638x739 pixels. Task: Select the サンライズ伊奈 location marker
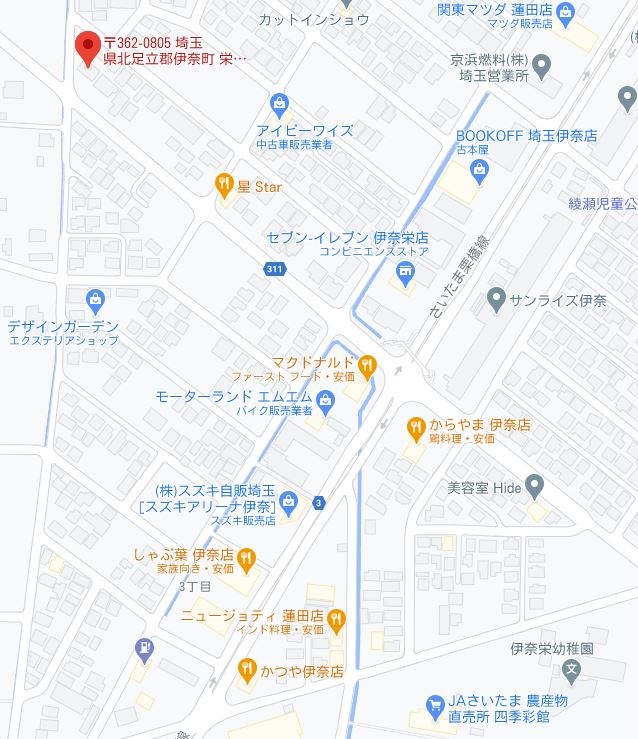[496, 298]
